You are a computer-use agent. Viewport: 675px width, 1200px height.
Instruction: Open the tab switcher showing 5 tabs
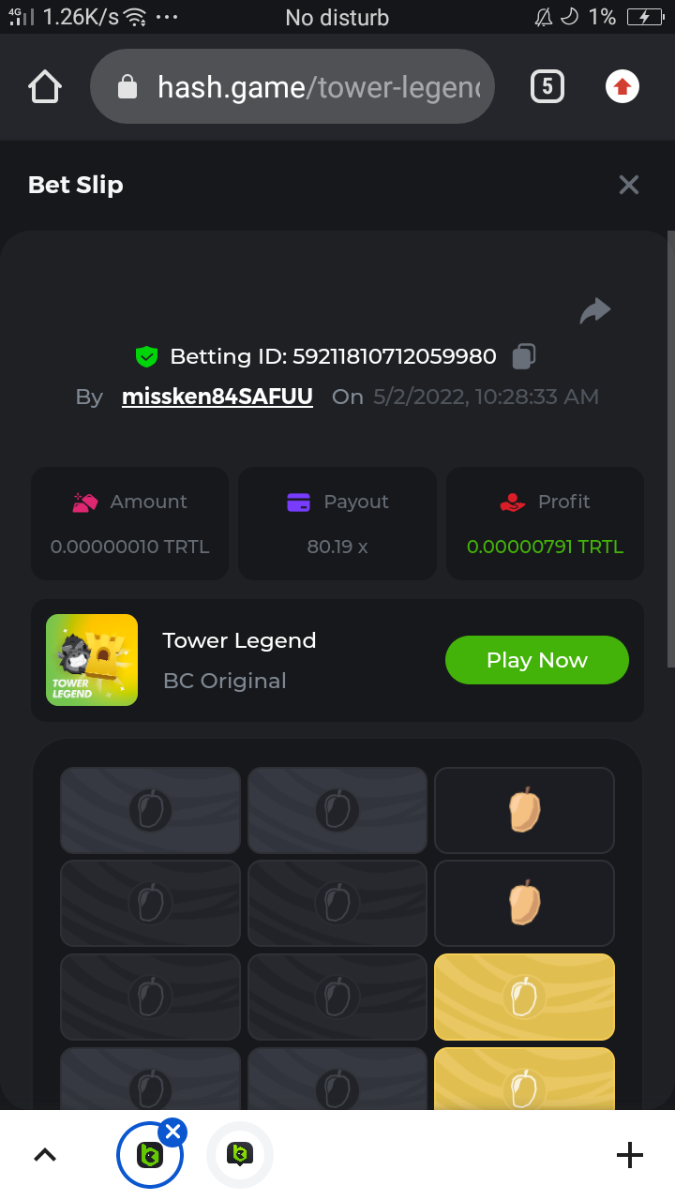[x=547, y=87]
